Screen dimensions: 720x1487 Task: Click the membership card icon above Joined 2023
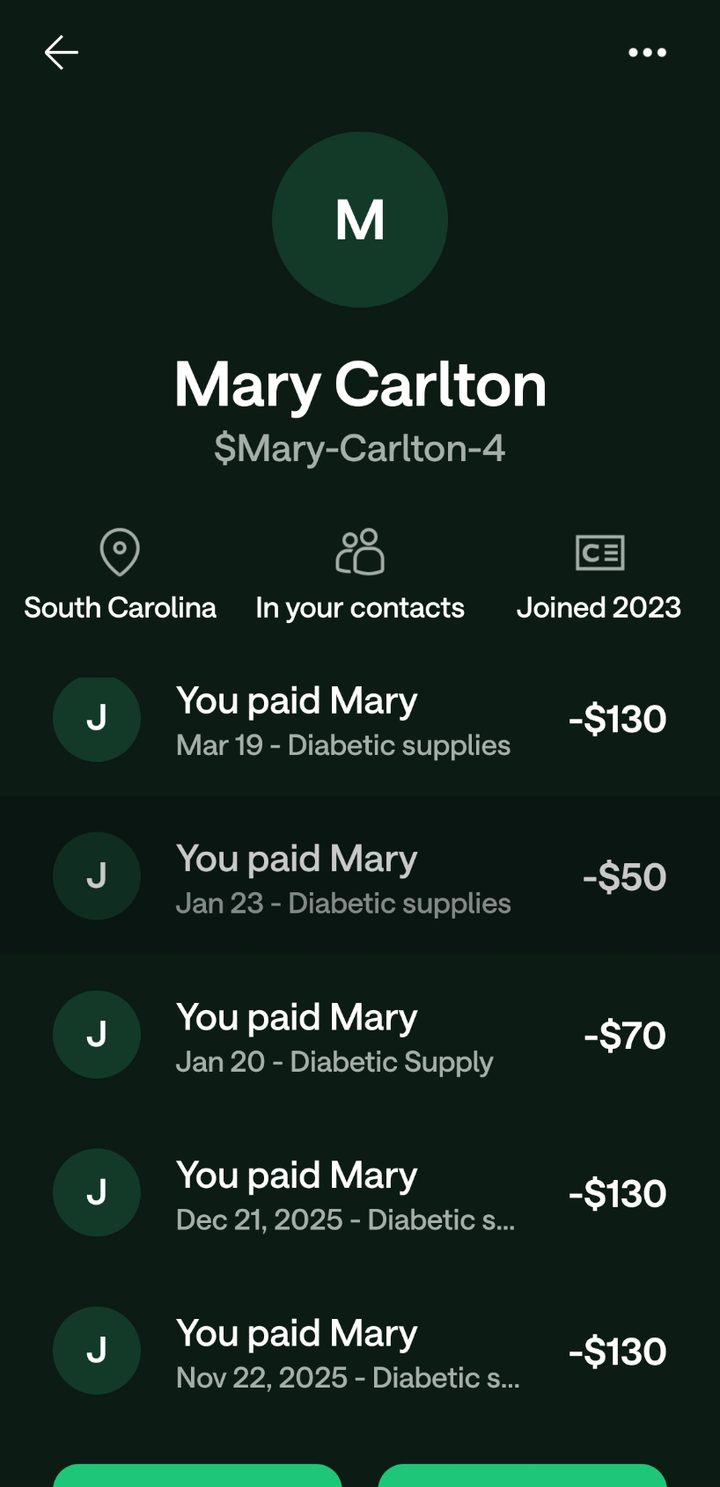pyautogui.click(x=599, y=551)
